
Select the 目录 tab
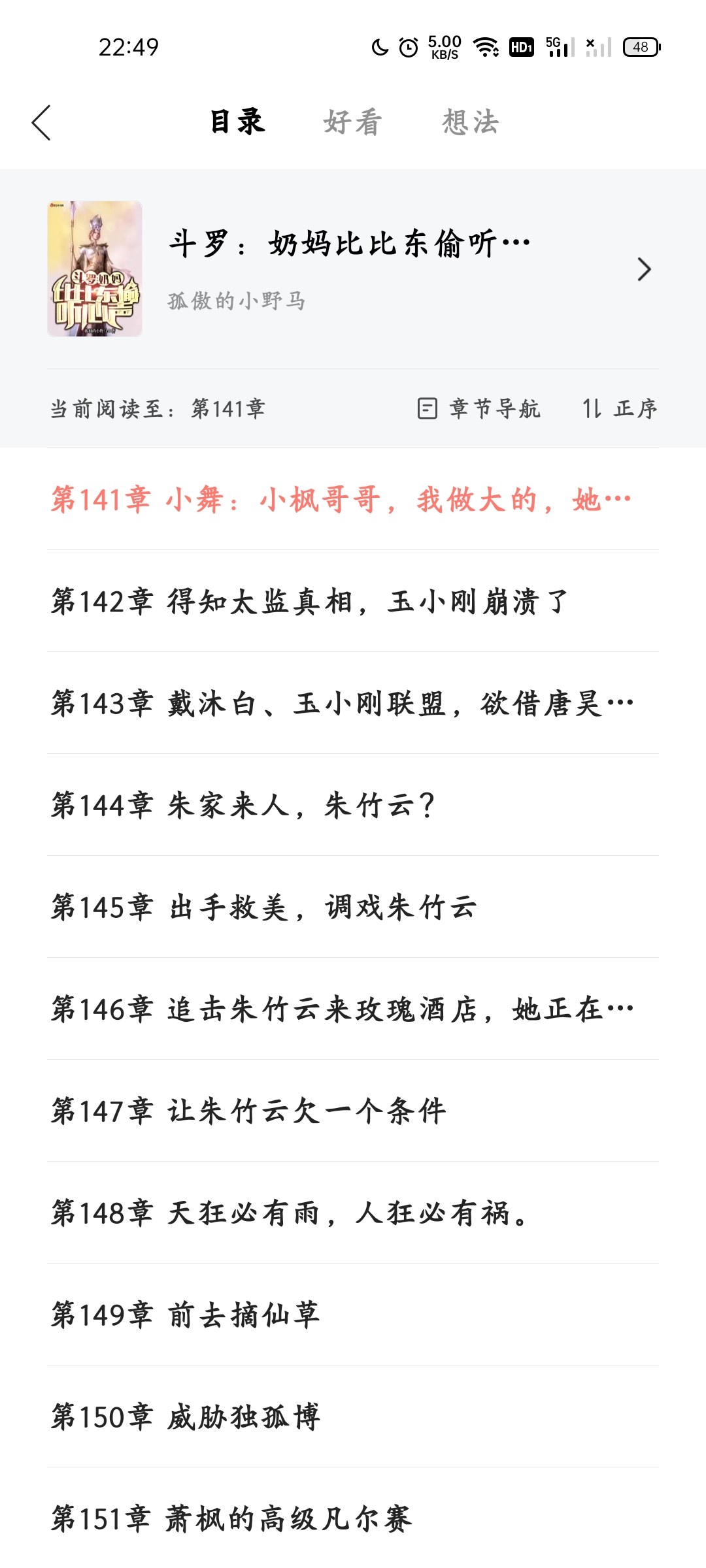click(x=237, y=122)
